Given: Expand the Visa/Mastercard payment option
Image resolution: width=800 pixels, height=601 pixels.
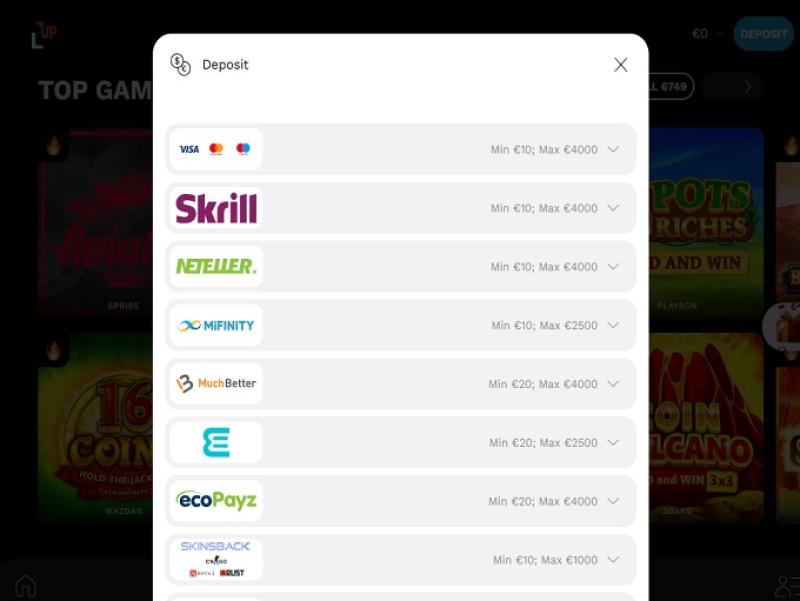Looking at the screenshot, I should [x=613, y=149].
